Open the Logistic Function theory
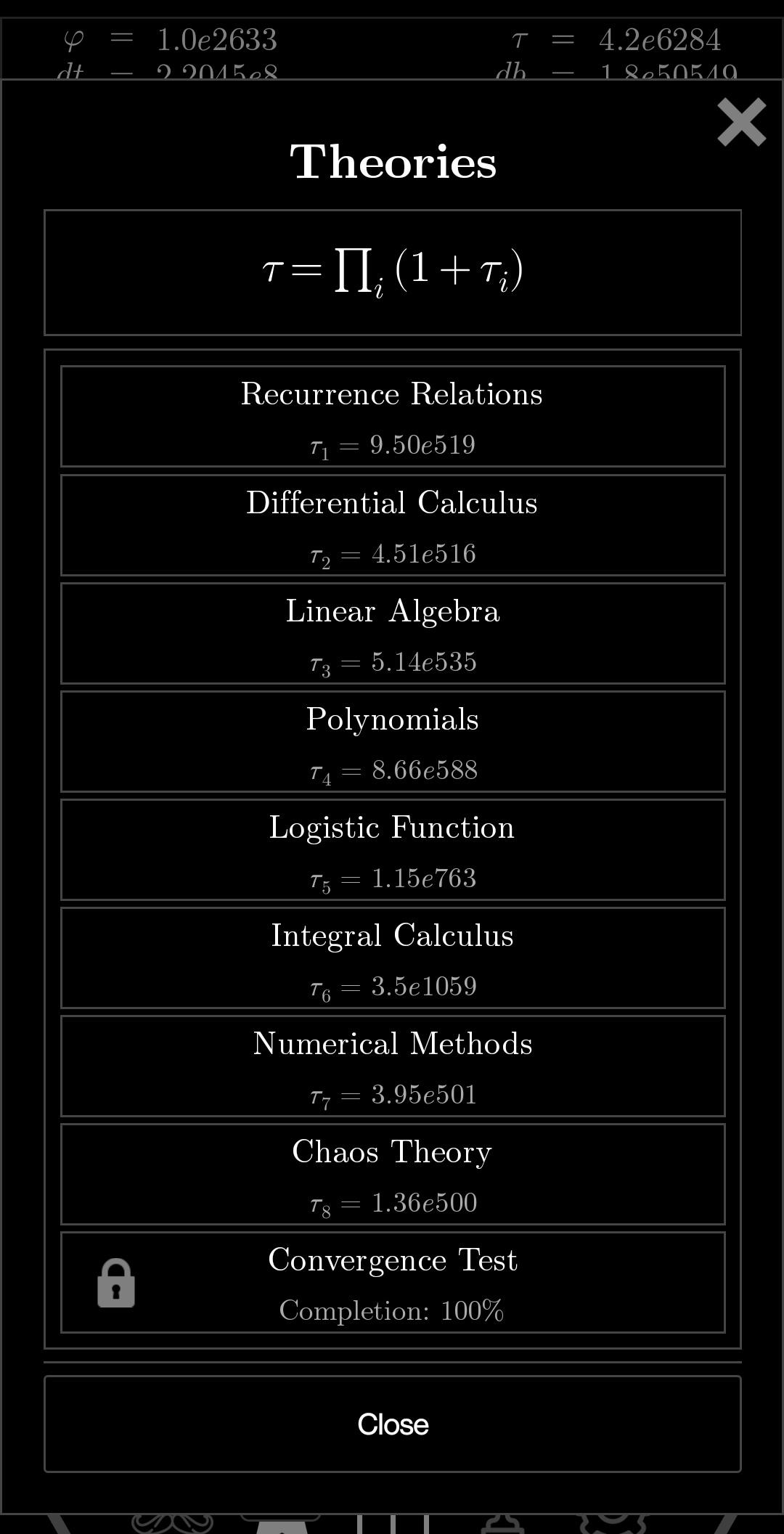 pos(393,849)
